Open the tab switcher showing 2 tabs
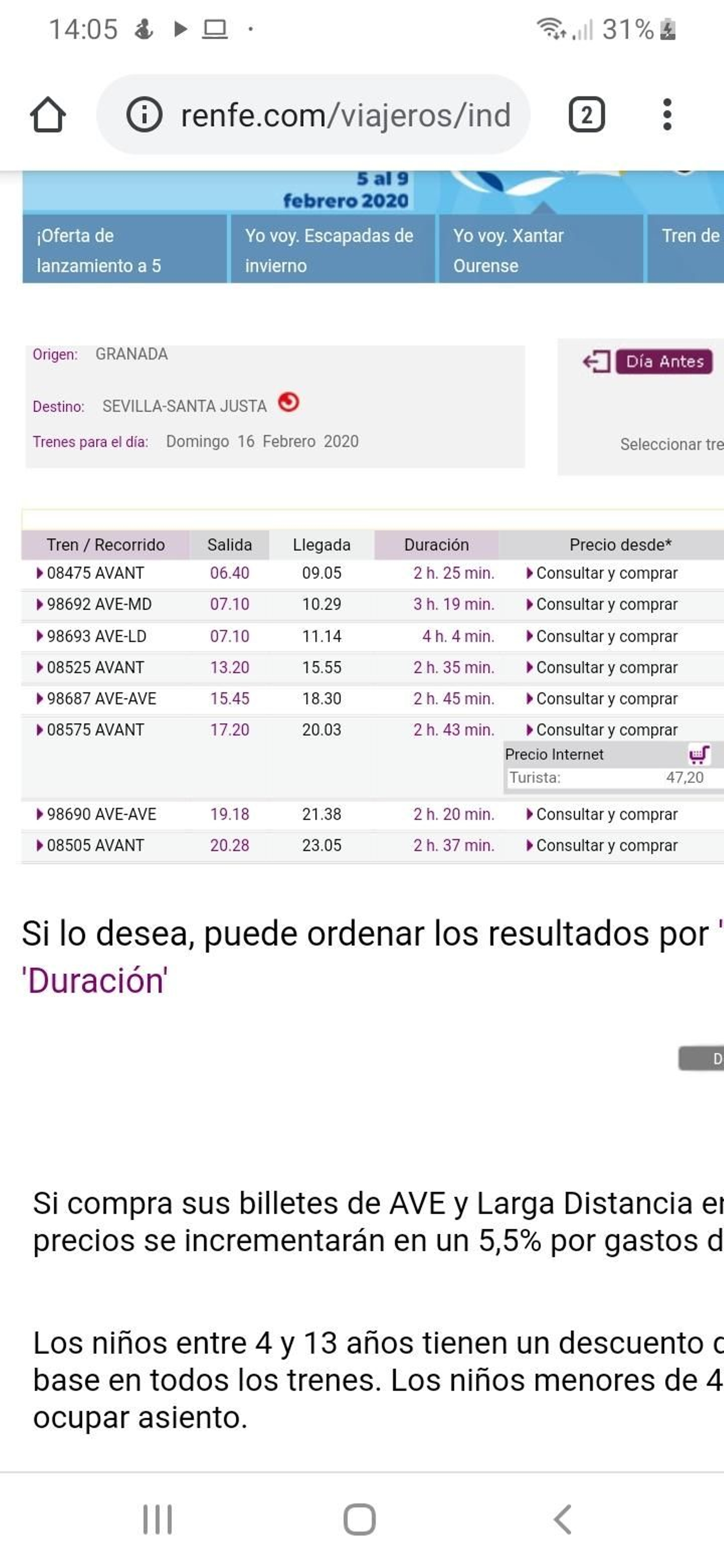This screenshot has height=1568, width=724. pos(586,115)
